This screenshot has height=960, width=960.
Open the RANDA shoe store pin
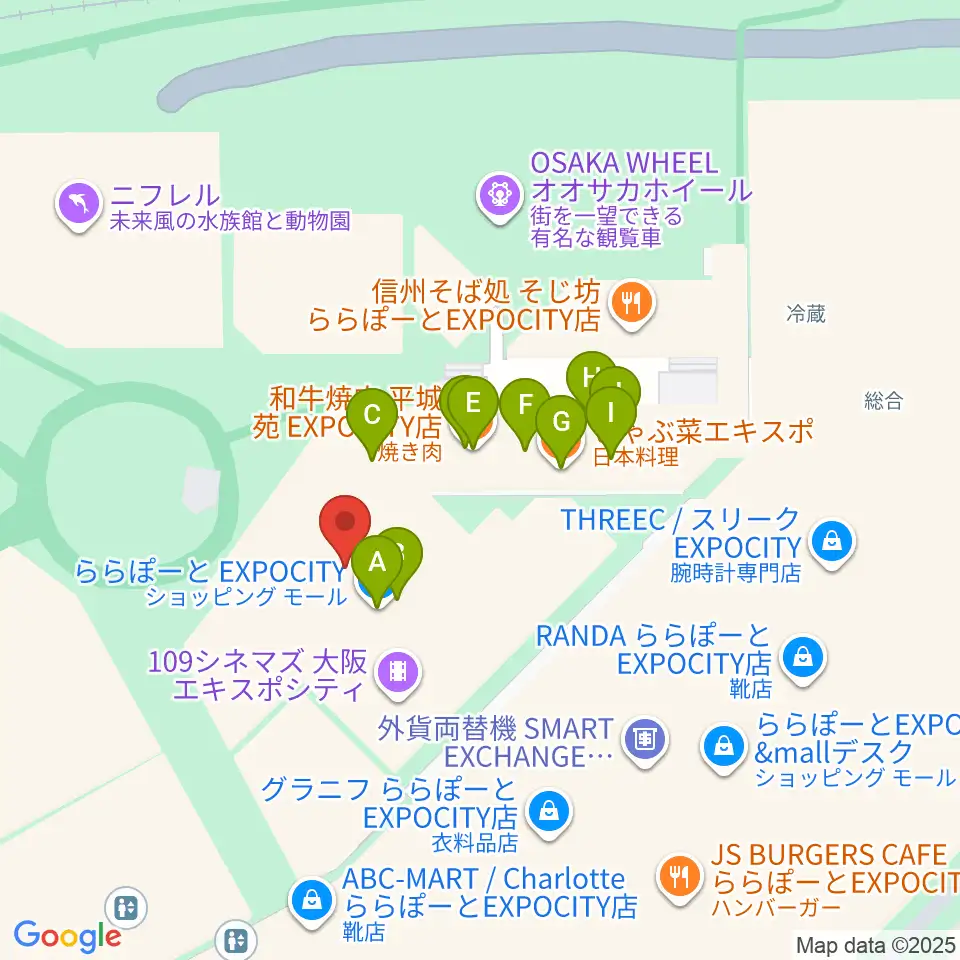pos(803,659)
